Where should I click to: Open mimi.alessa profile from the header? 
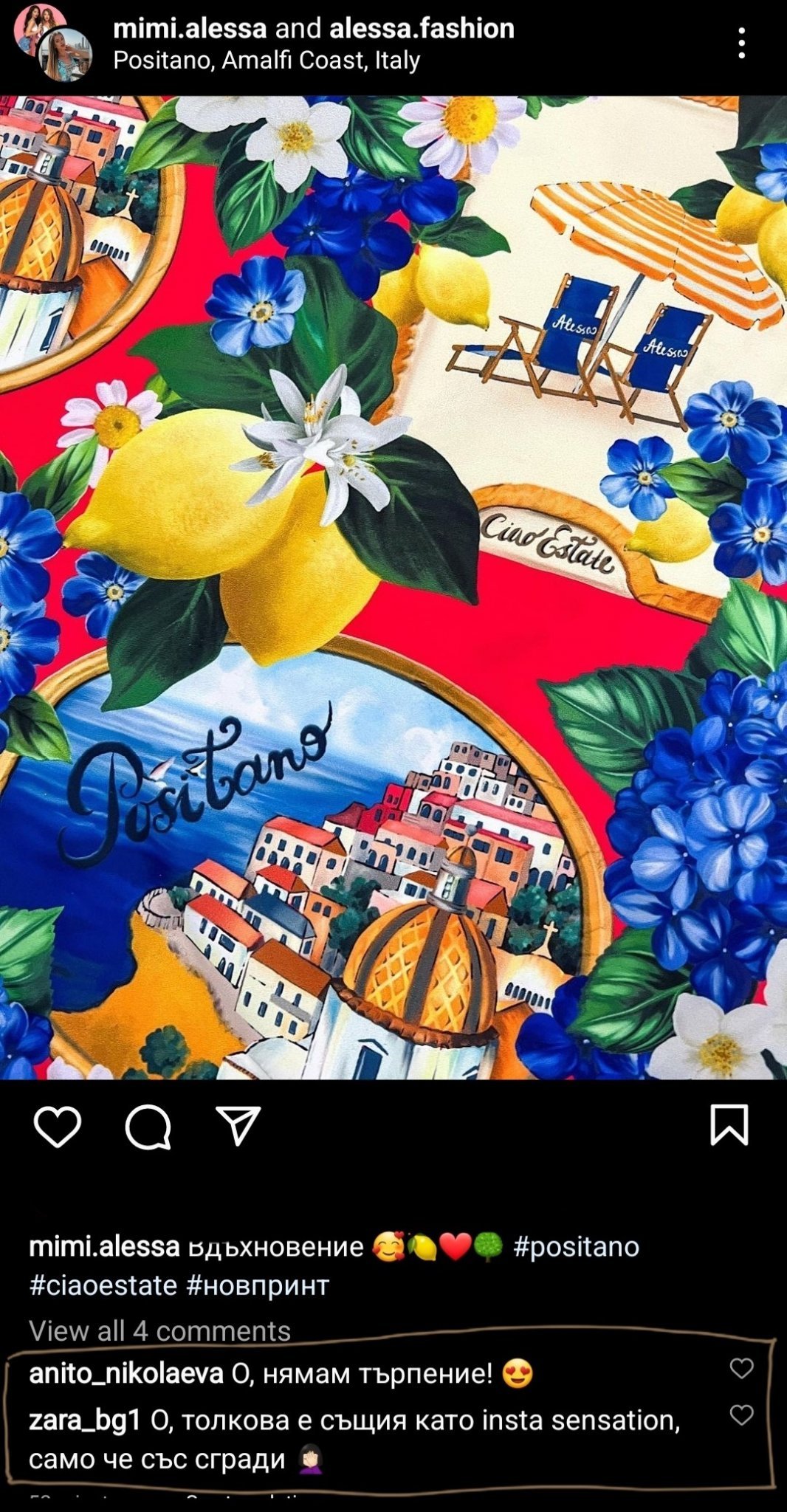coord(190,29)
